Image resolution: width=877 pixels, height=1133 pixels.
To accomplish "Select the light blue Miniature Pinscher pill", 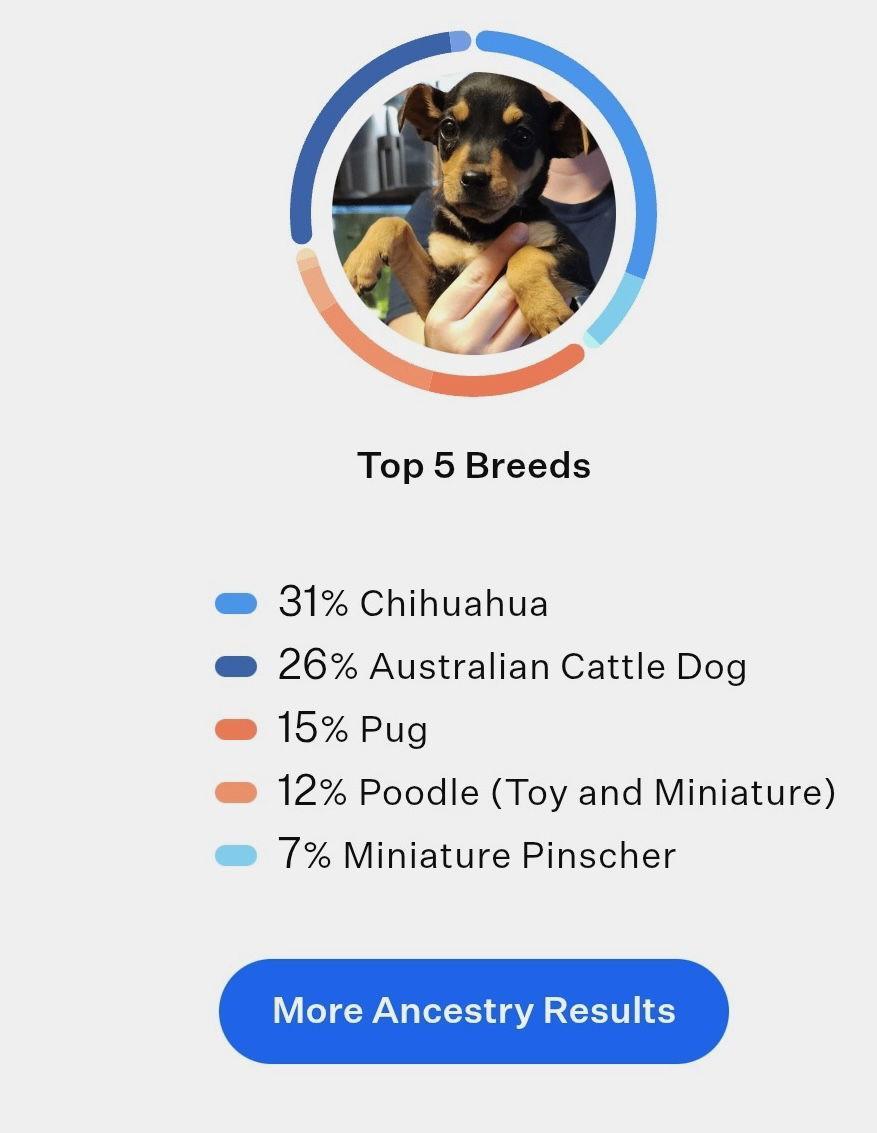I will click(237, 855).
